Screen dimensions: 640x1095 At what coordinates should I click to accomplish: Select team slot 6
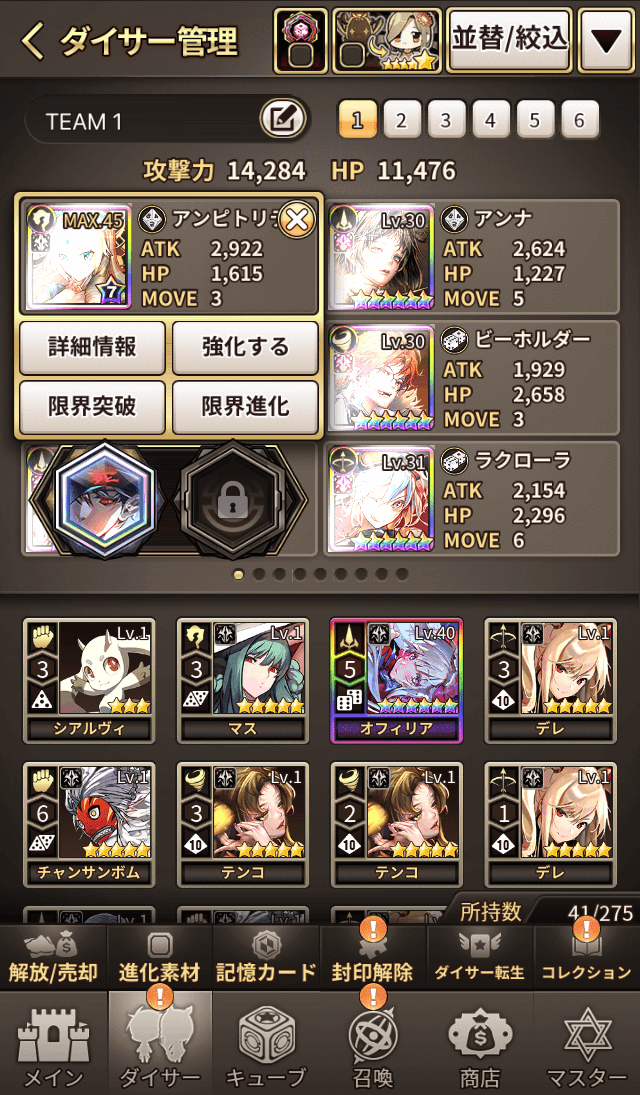(x=579, y=121)
